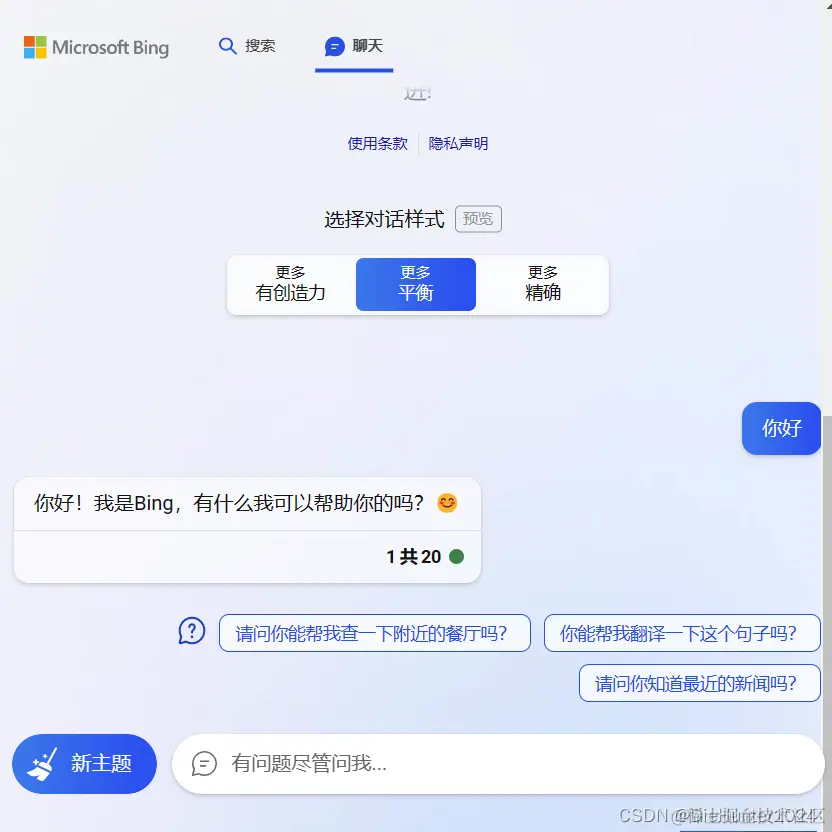Viewport: 832px width, 832px height.
Task: Open the 隐私声明 link
Action: click(459, 143)
